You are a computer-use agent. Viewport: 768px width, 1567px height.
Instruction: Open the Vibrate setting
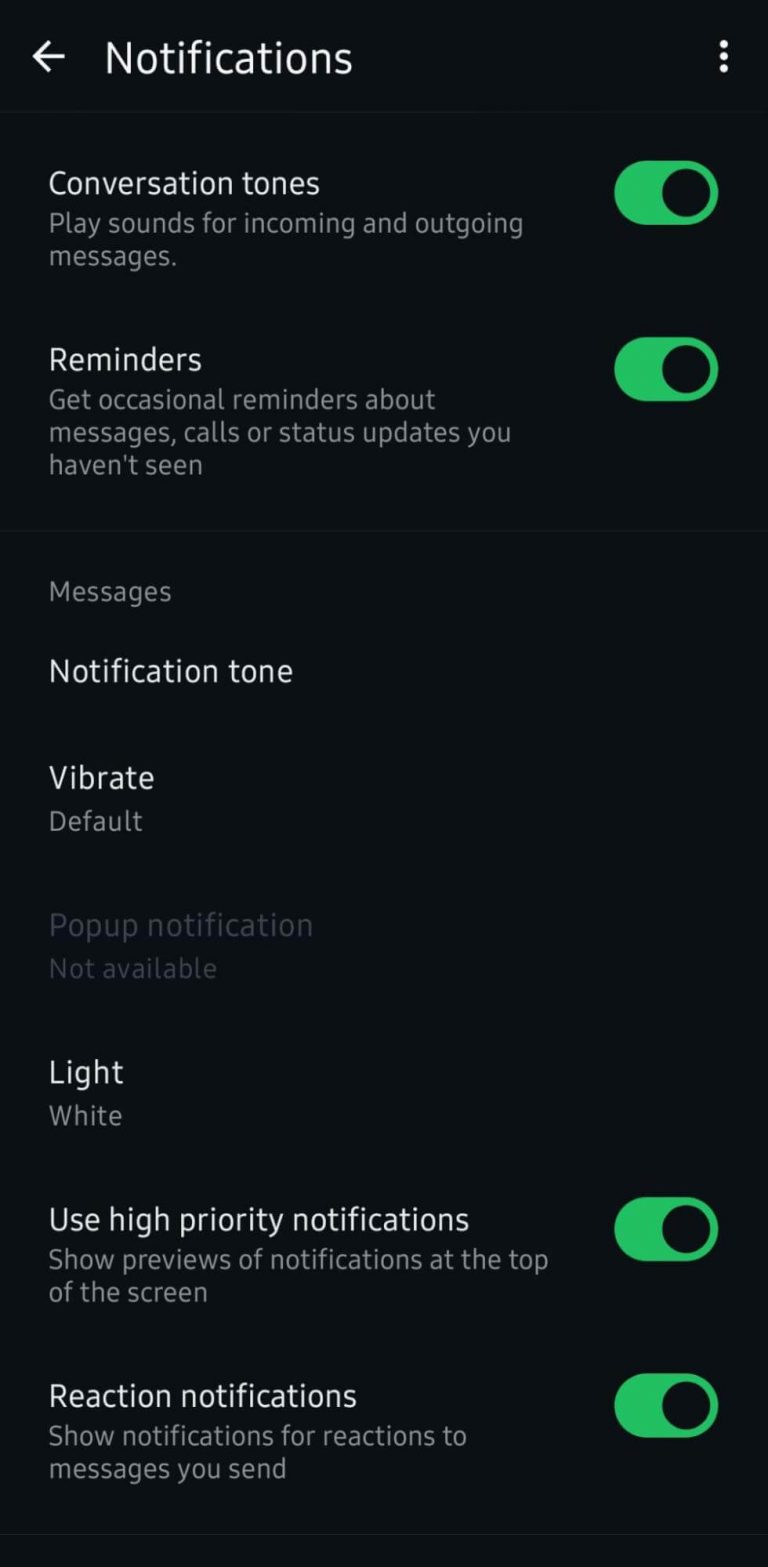tap(384, 798)
